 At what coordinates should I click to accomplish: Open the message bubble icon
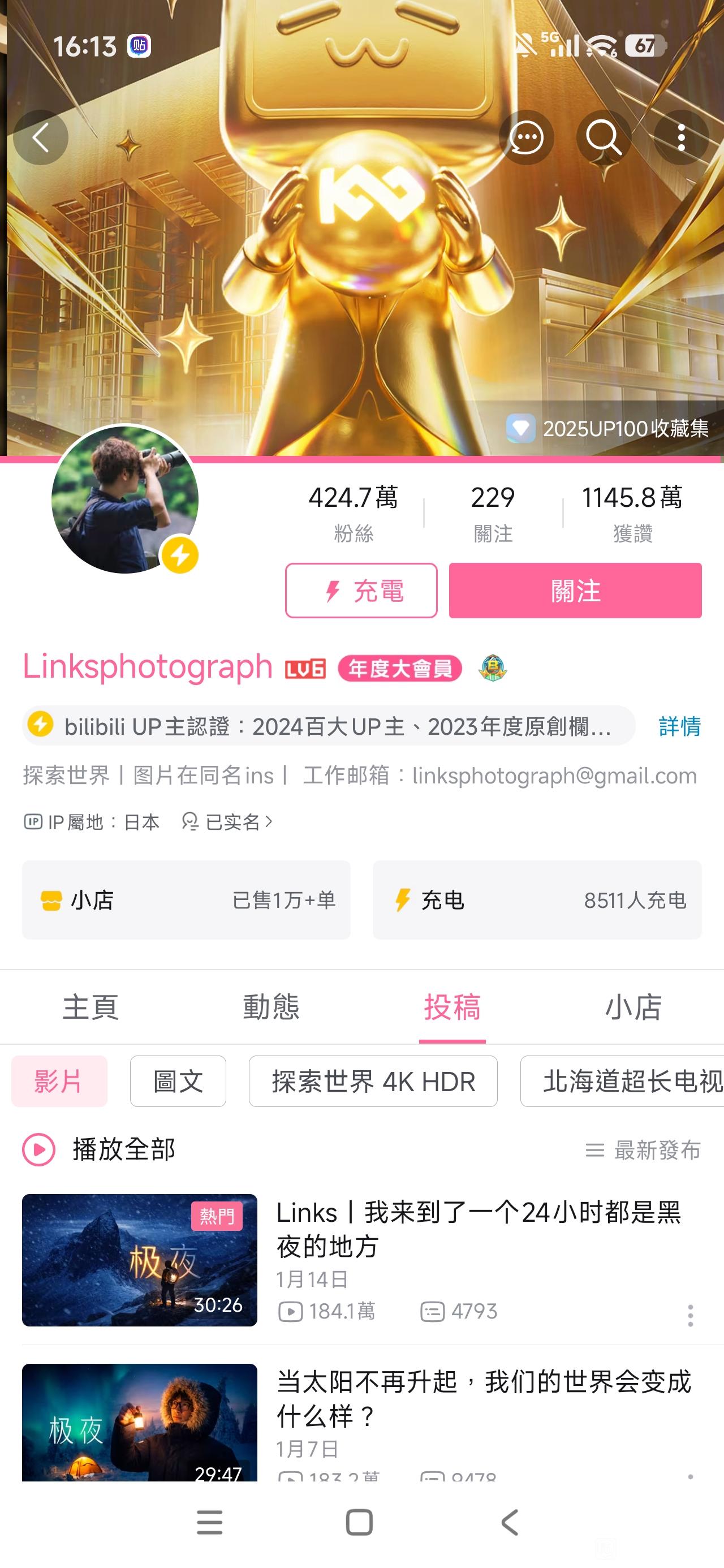525,137
